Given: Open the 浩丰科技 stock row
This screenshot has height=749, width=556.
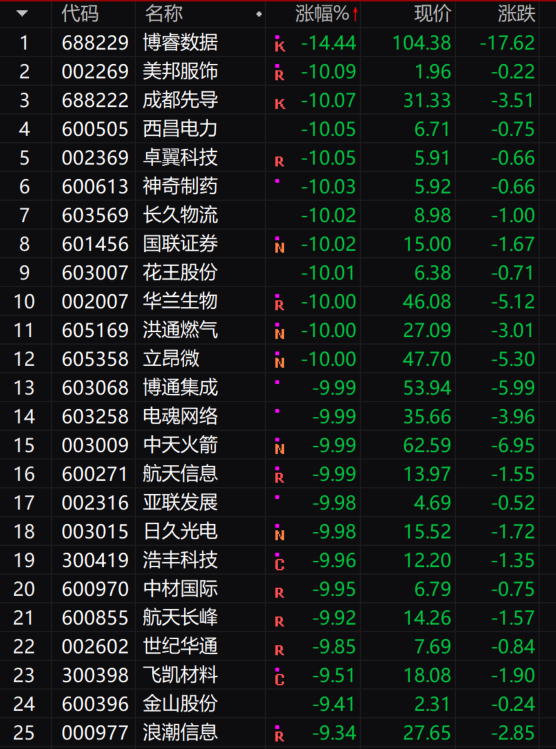Looking at the screenshot, I should pos(278,560).
